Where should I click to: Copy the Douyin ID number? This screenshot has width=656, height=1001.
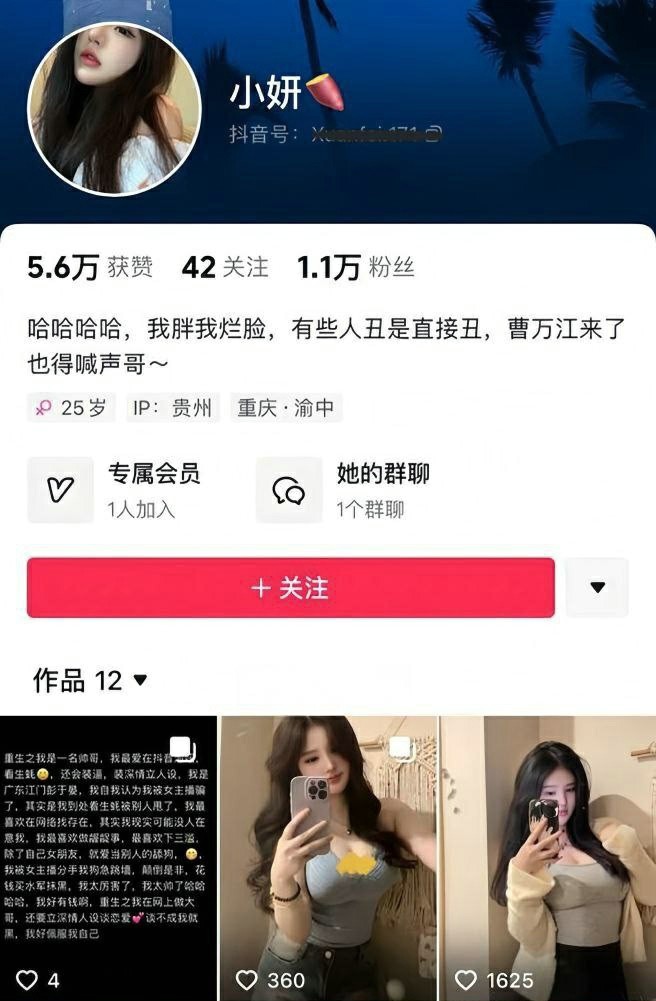432,133
